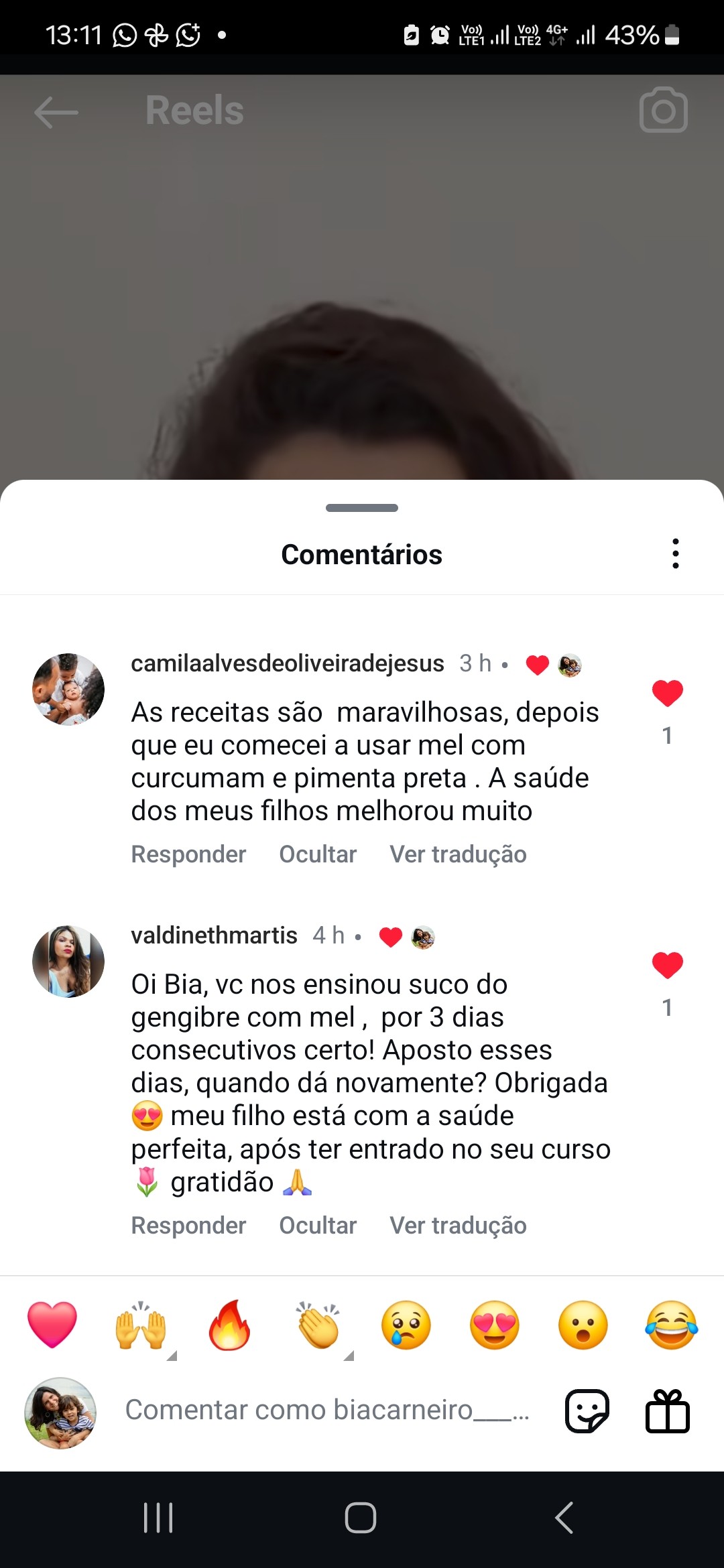This screenshot has height=1568, width=724.
Task: Insert the raised hands emoji
Action: 141,1325
